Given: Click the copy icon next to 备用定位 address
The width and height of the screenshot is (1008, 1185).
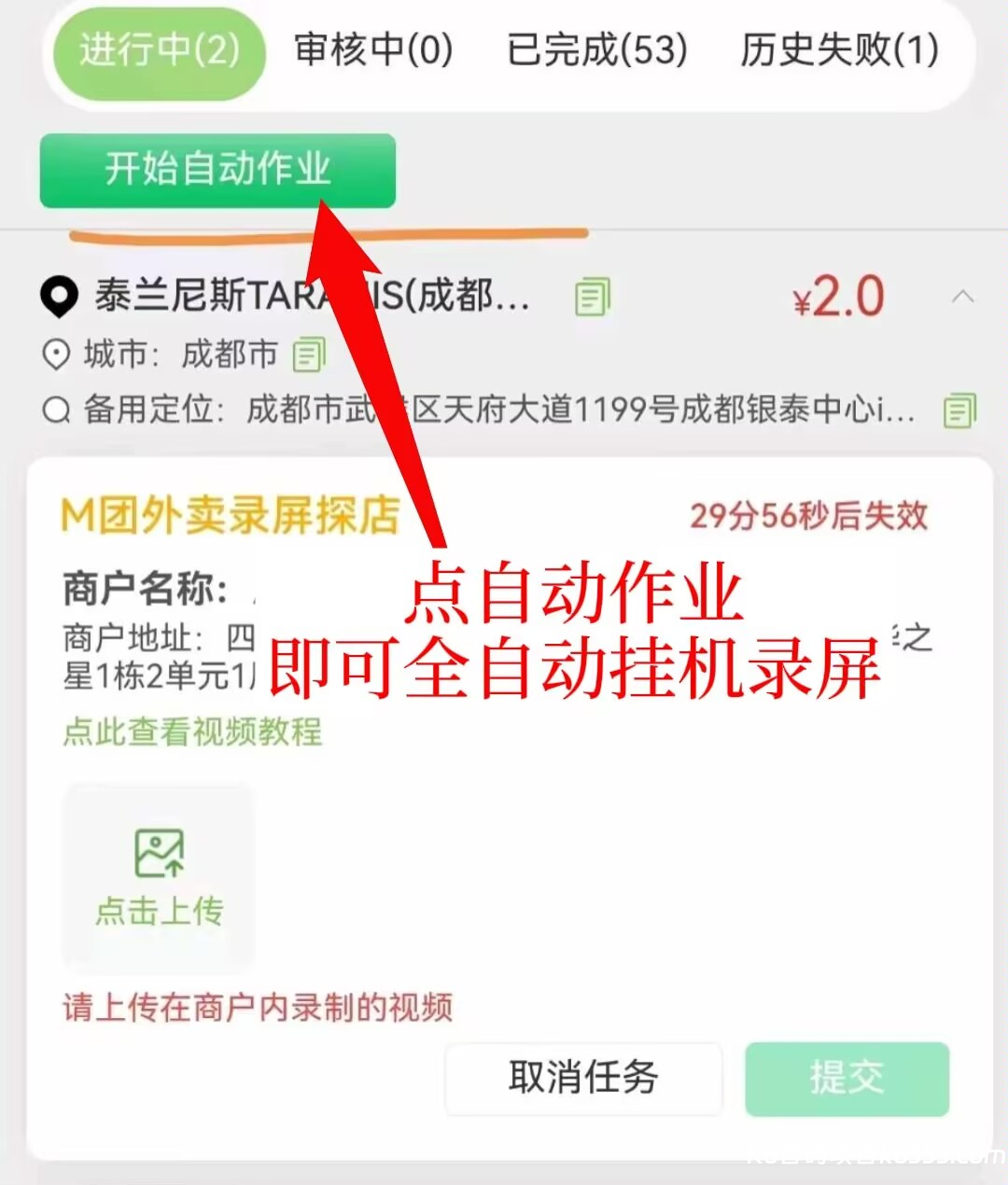Looking at the screenshot, I should coord(958,411).
